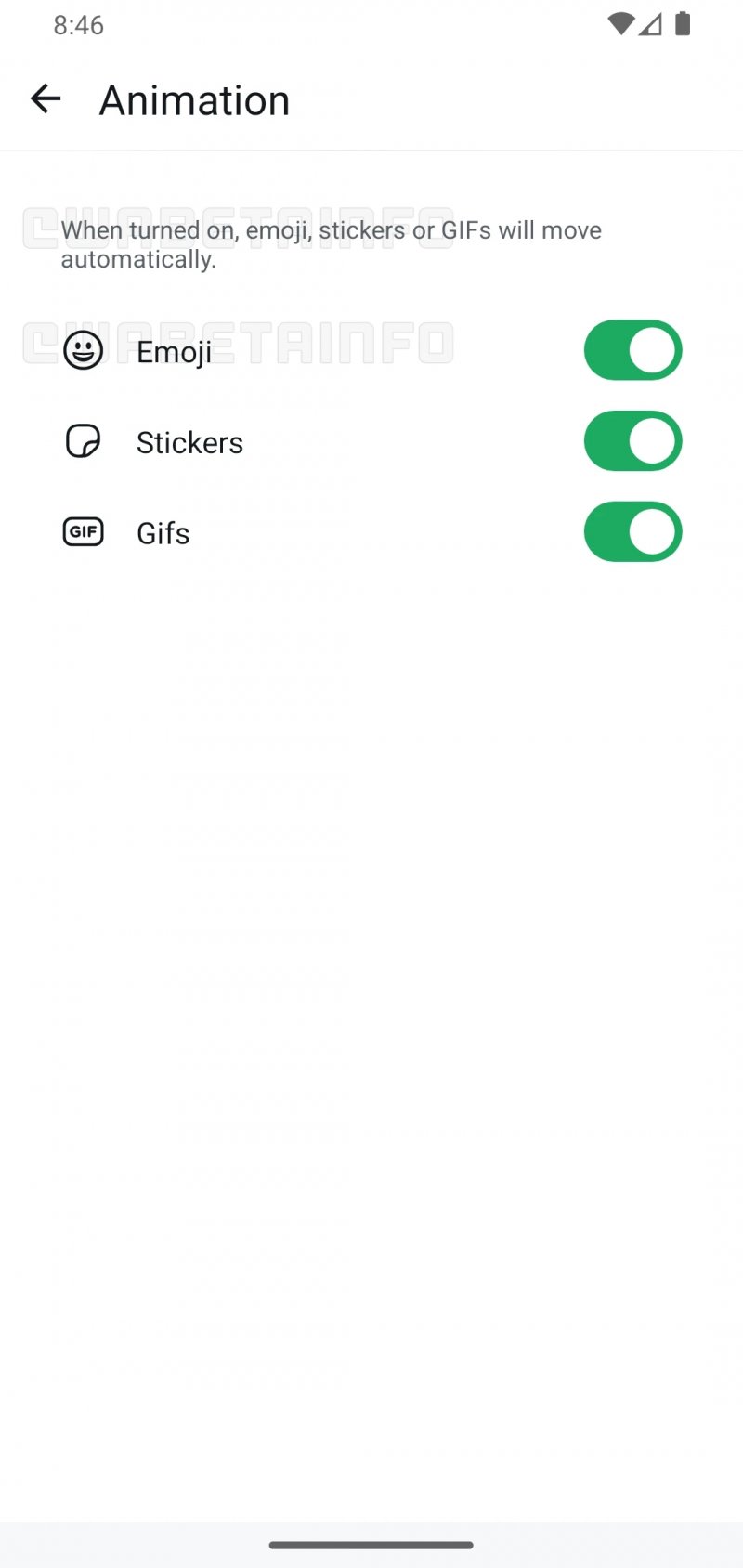Turn off the Stickers animation switch
743x1568 pixels.
click(632, 441)
